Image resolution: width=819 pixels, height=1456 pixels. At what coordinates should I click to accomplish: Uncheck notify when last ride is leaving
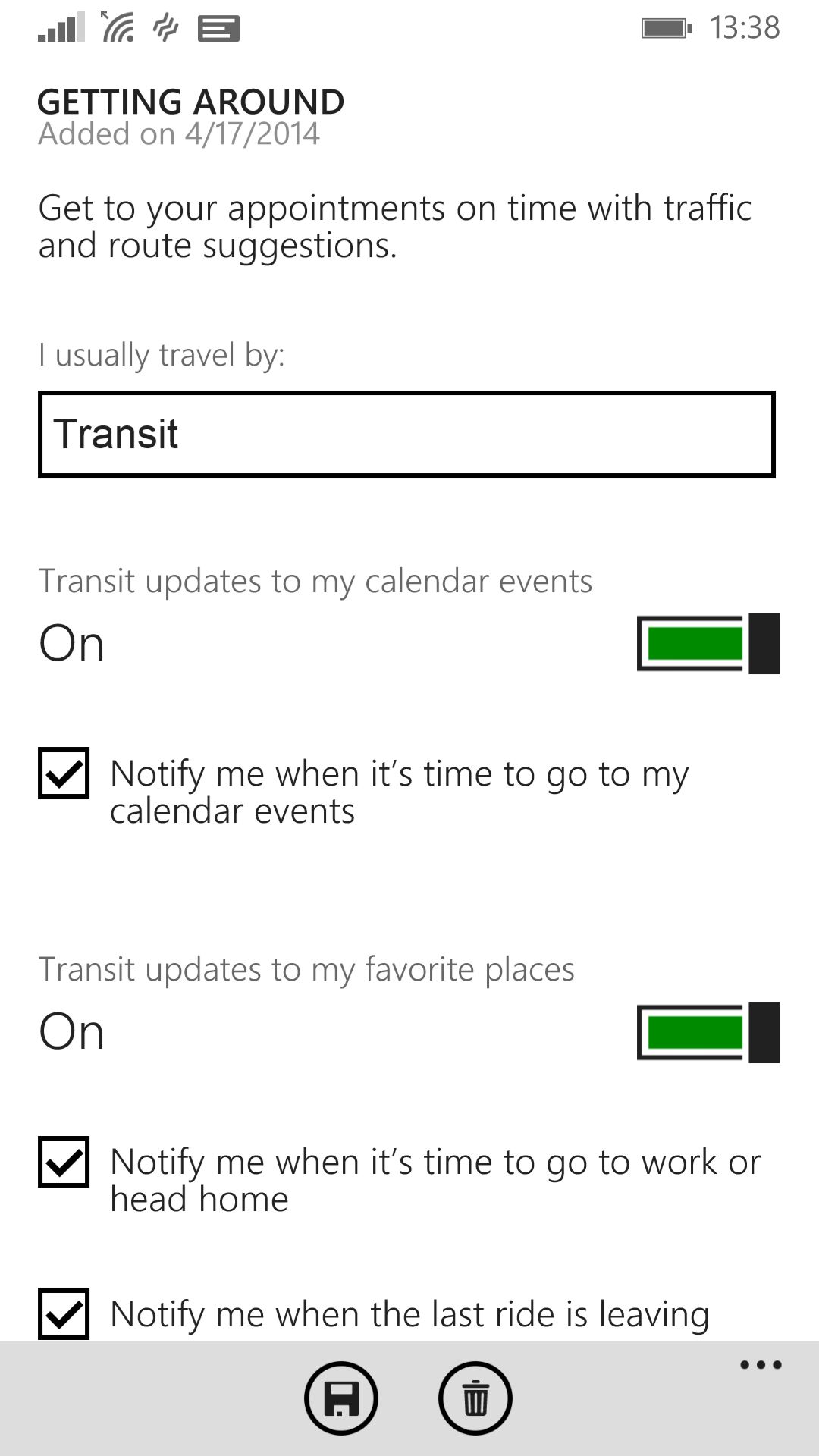point(64,1313)
